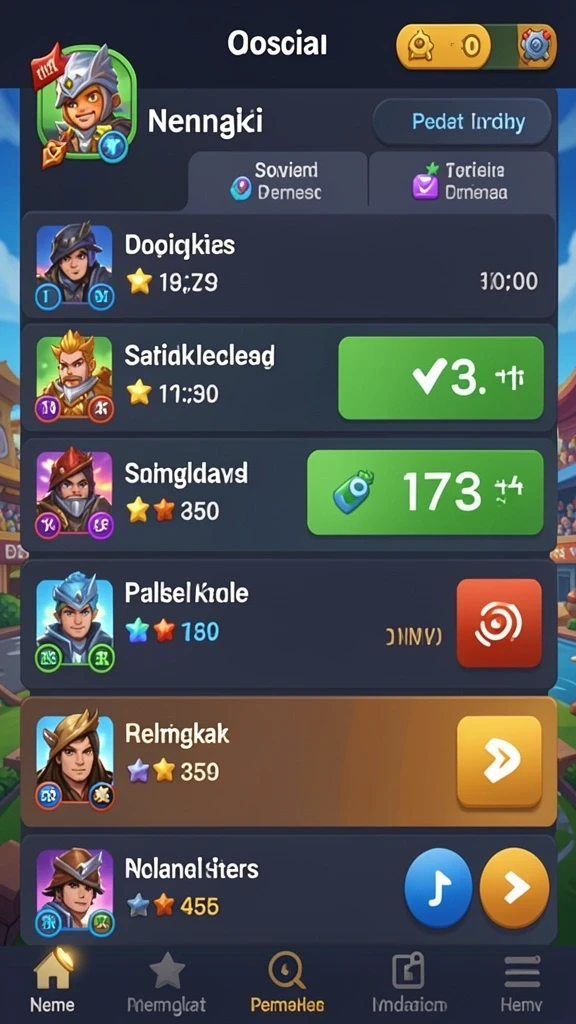Select the PemaHes search tab
This screenshot has height=1024, width=576.
pos(287,984)
